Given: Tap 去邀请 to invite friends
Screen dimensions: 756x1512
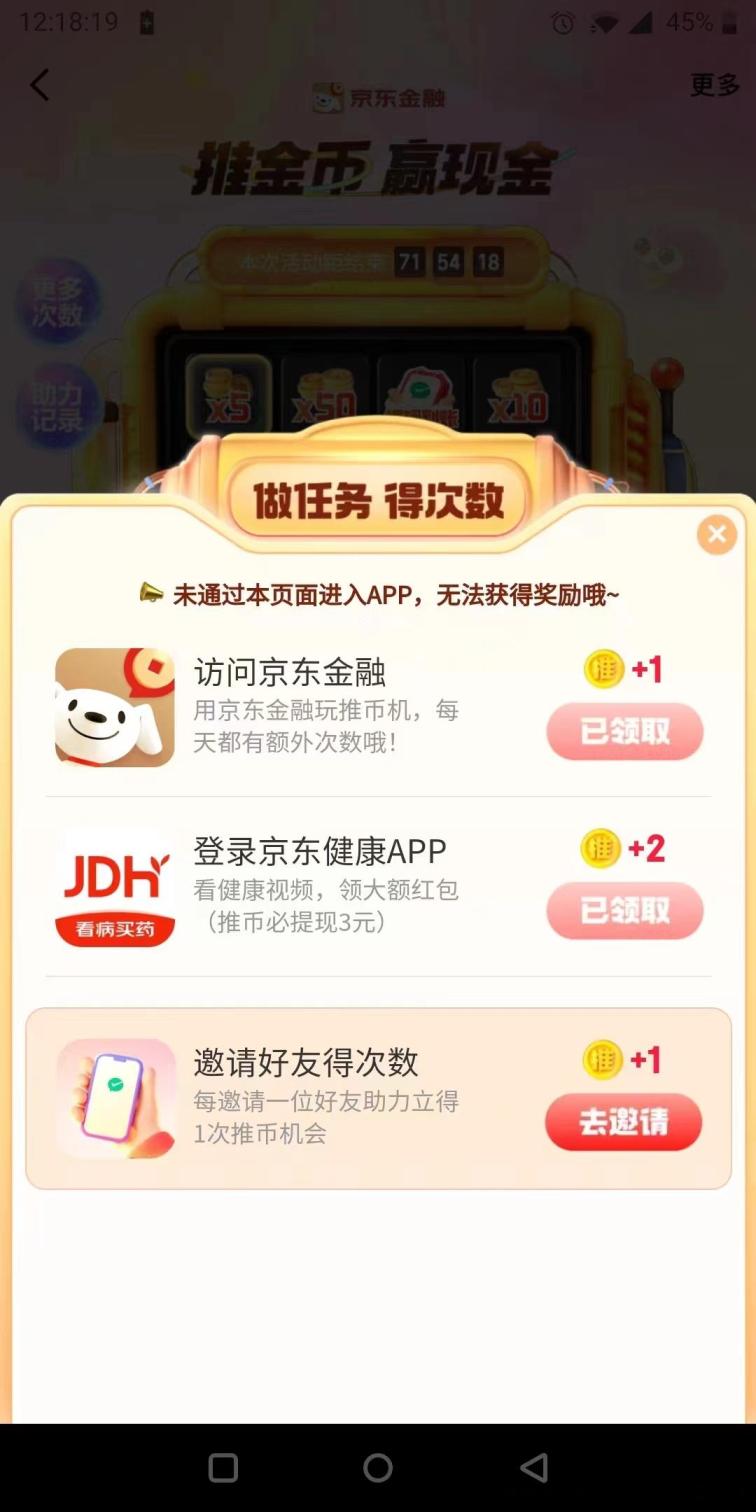Looking at the screenshot, I should tap(623, 1122).
